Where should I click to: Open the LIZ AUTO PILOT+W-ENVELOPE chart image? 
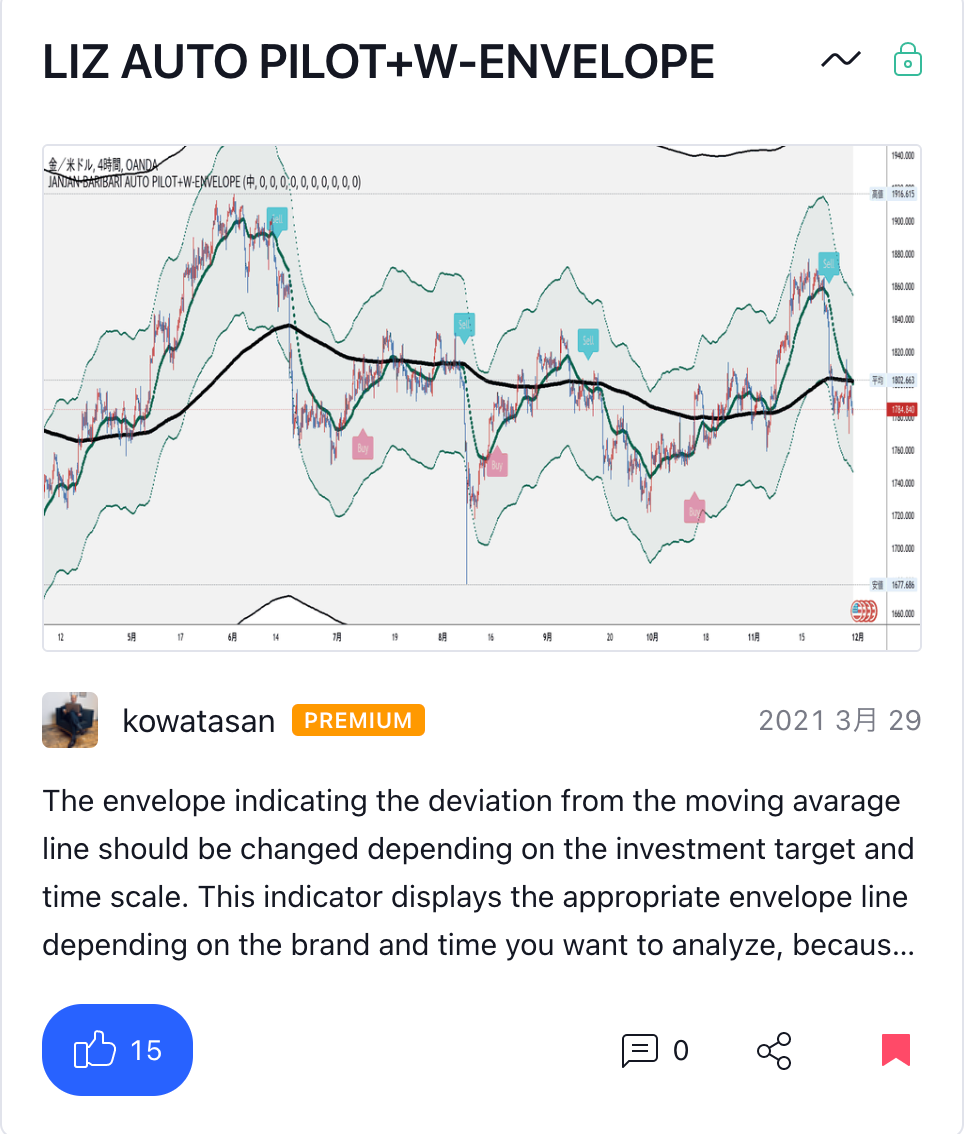[x=481, y=398]
